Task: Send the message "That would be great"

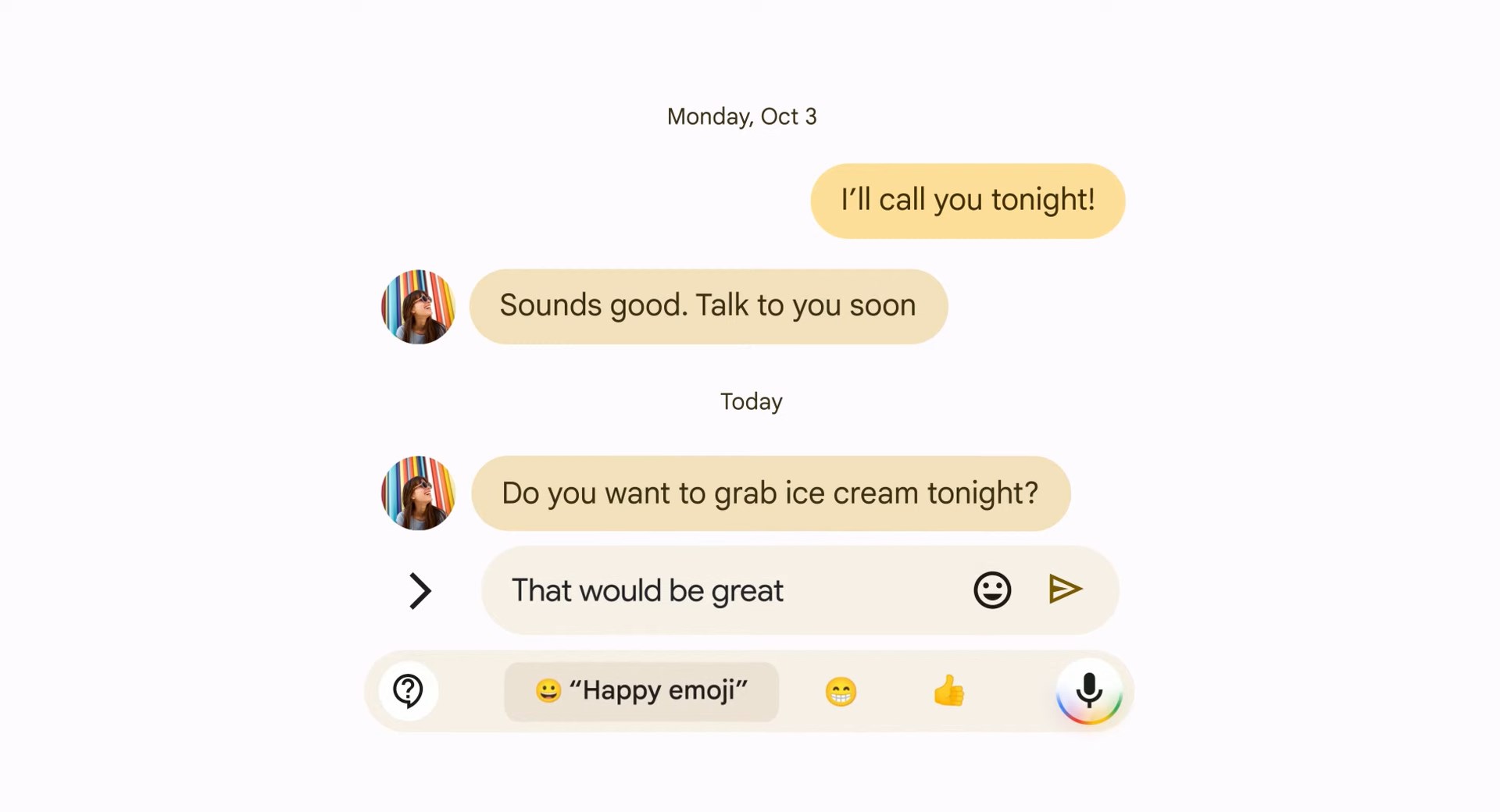Action: tap(1065, 589)
